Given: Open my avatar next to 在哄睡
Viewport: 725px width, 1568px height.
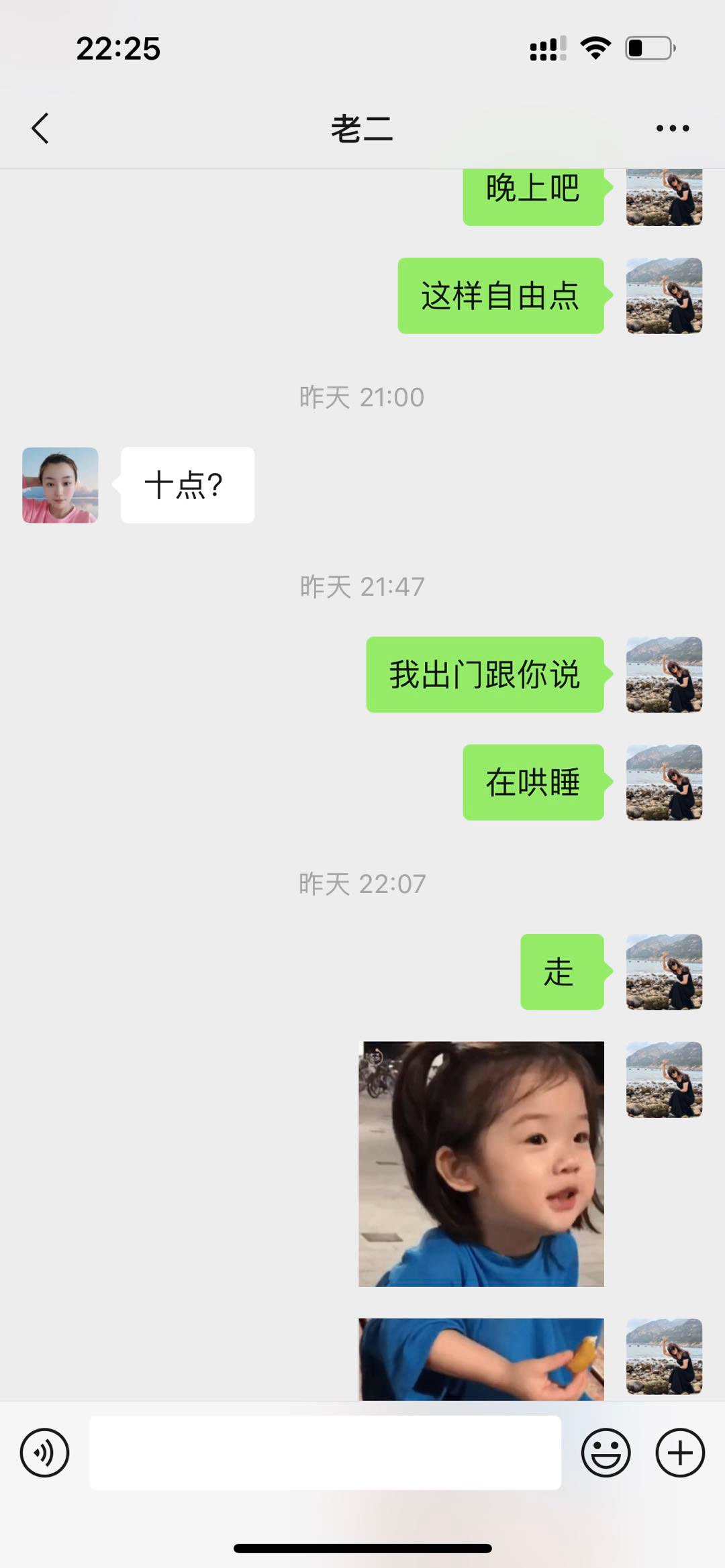Looking at the screenshot, I should [664, 782].
